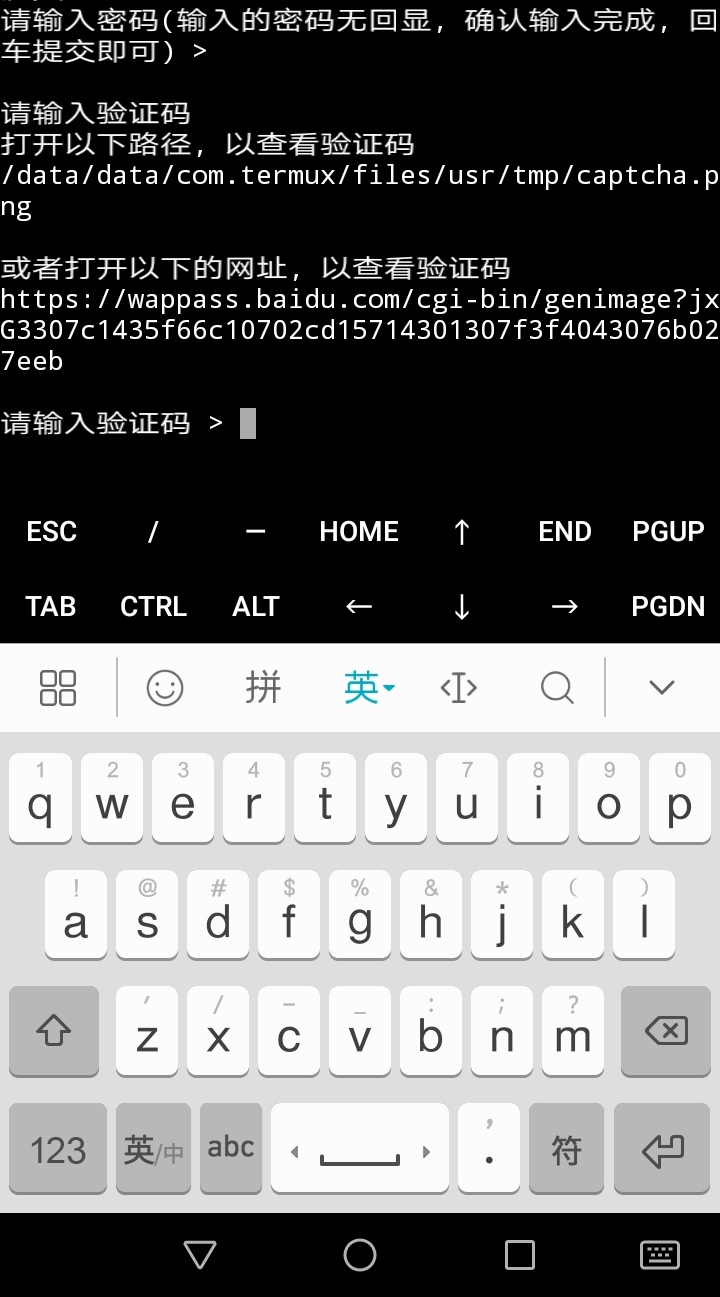The image size is (720, 1297).
Task: Open the emoji smiley panel
Action: tap(165, 687)
